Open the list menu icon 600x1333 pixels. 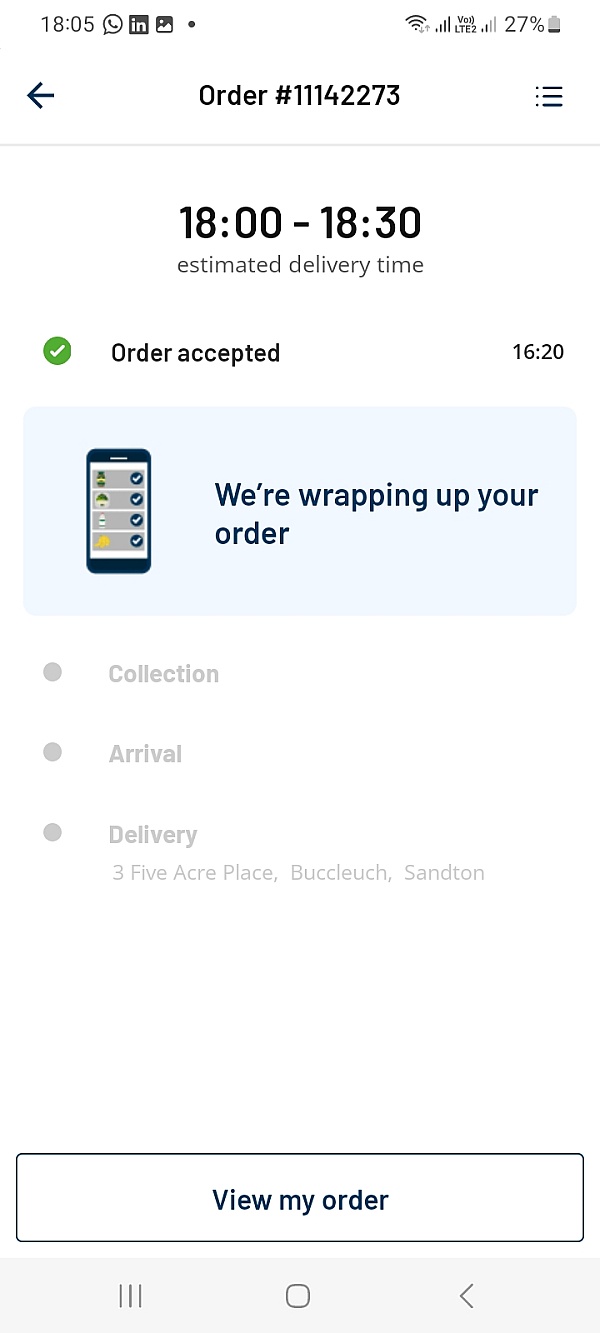[549, 96]
